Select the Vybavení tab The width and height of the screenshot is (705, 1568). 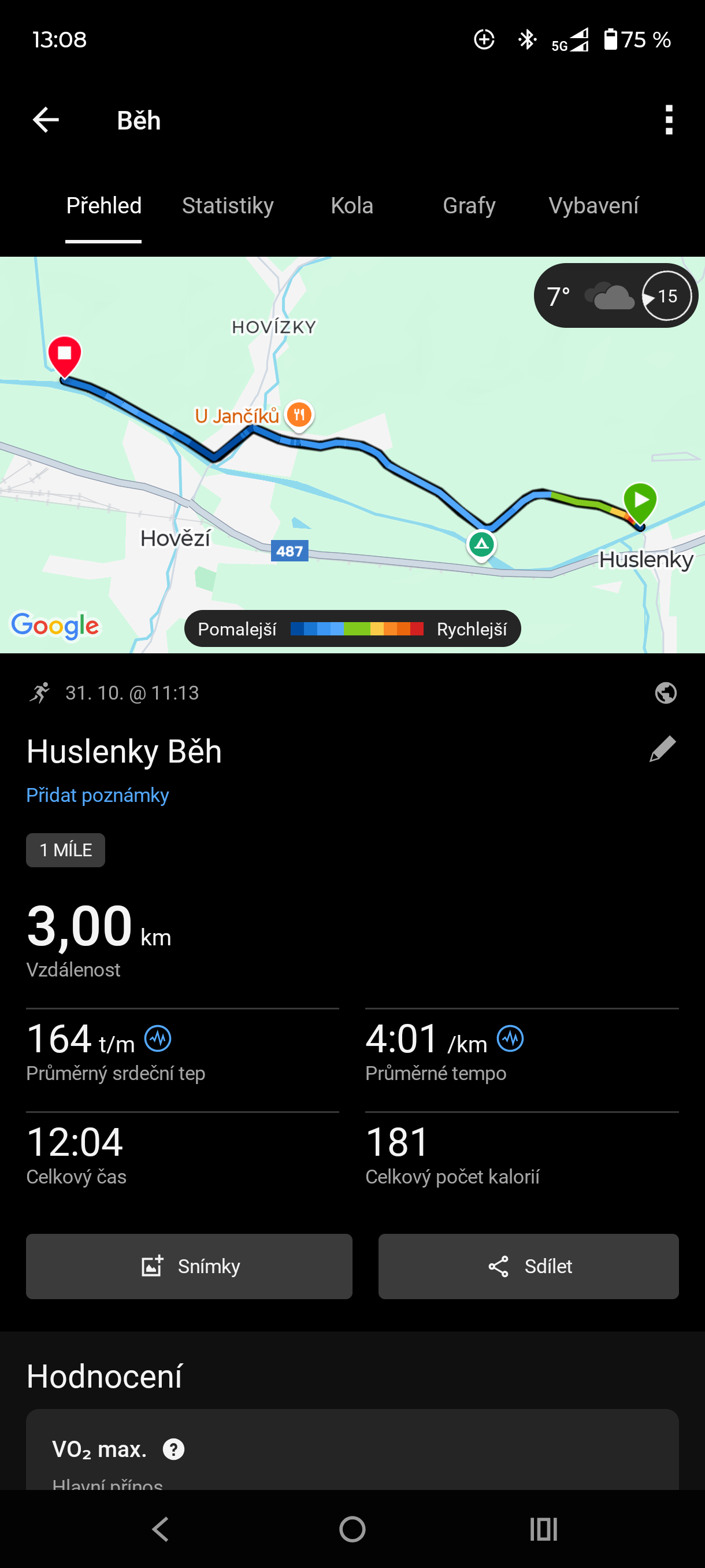(593, 206)
